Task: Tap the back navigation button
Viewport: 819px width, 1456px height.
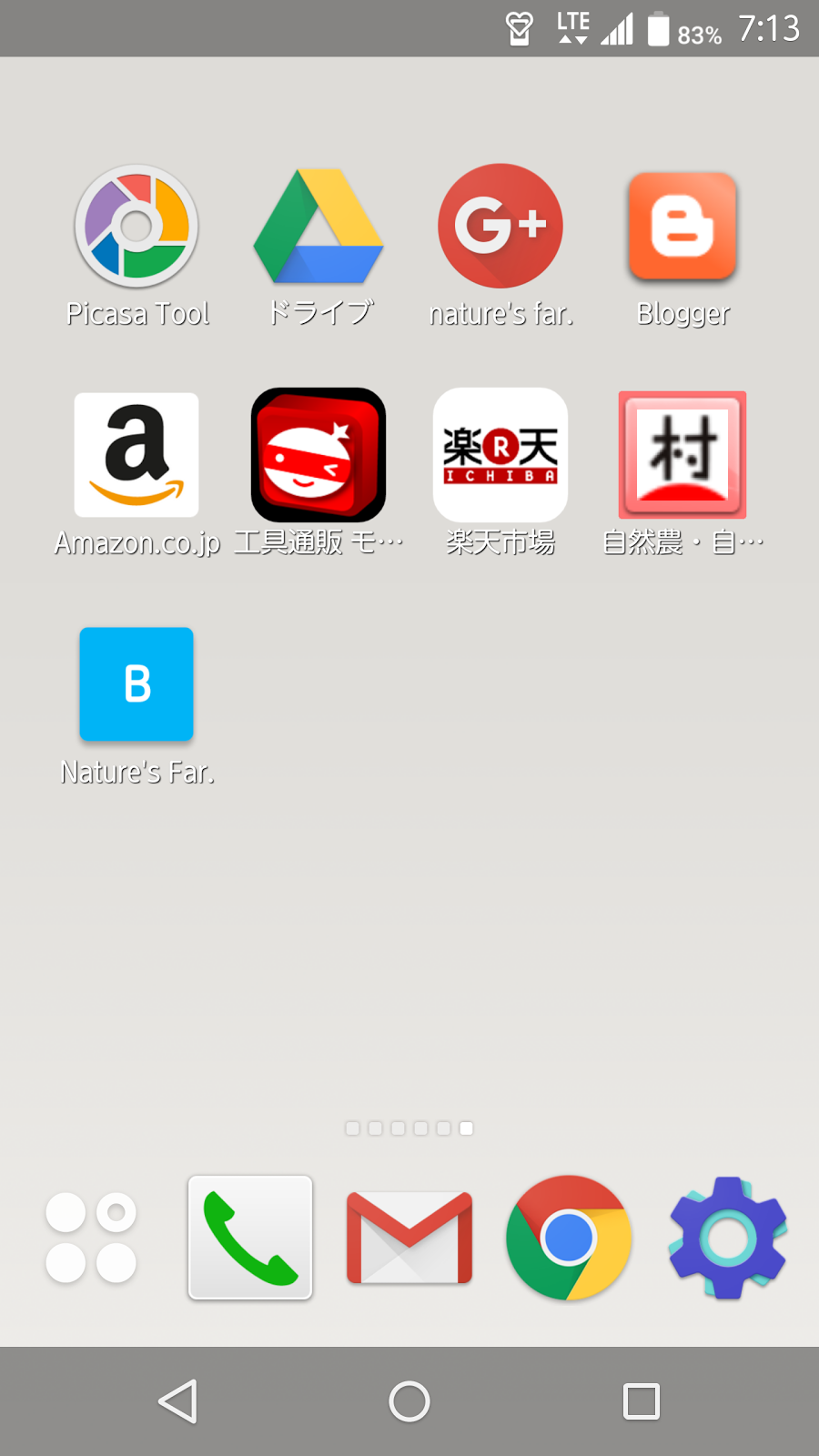Action: click(178, 1401)
